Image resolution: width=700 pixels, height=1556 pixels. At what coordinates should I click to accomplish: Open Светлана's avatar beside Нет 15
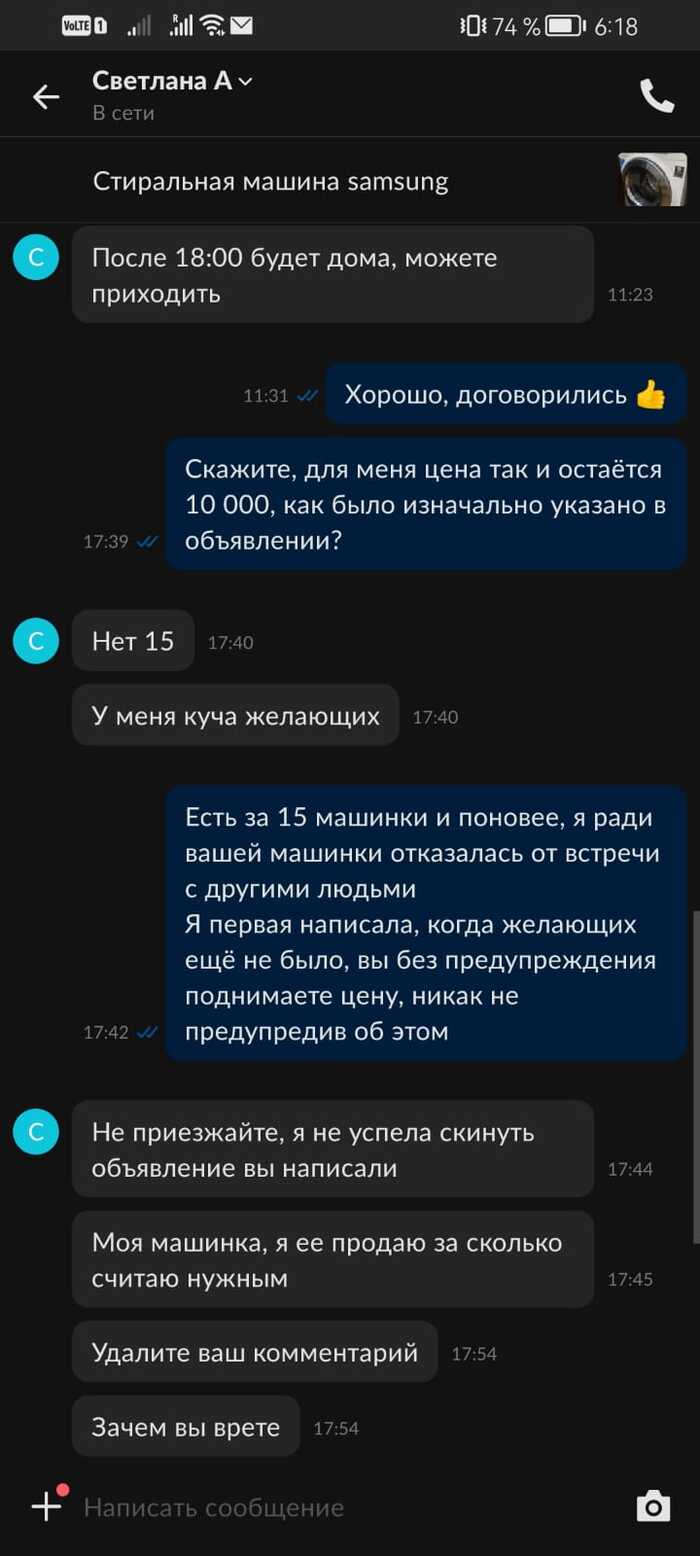tap(37, 641)
